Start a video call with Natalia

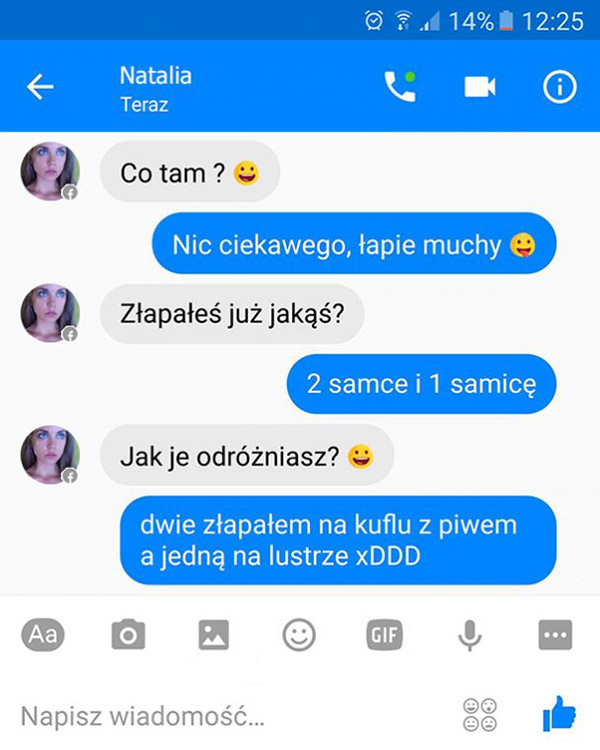pos(480,88)
